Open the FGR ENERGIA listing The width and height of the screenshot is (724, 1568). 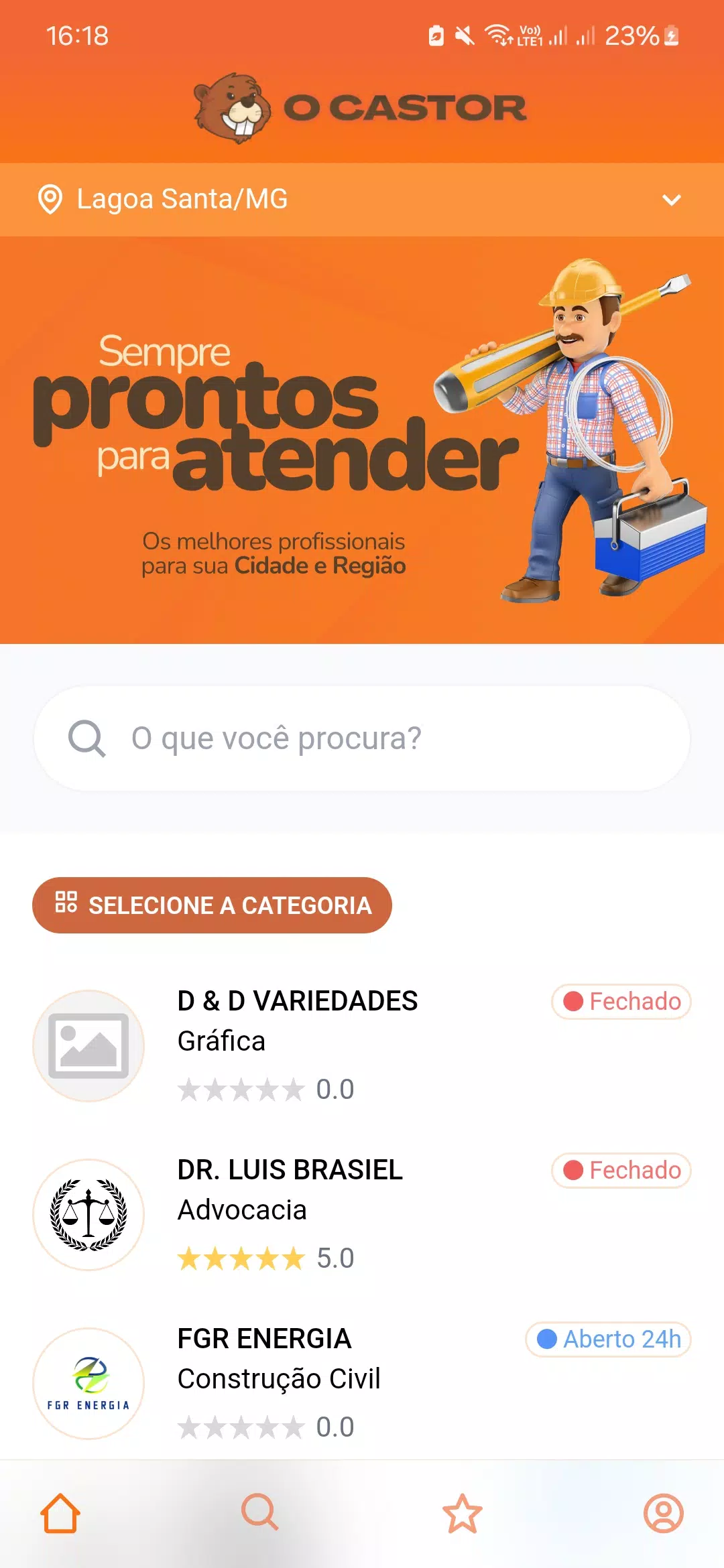pos(362,1383)
